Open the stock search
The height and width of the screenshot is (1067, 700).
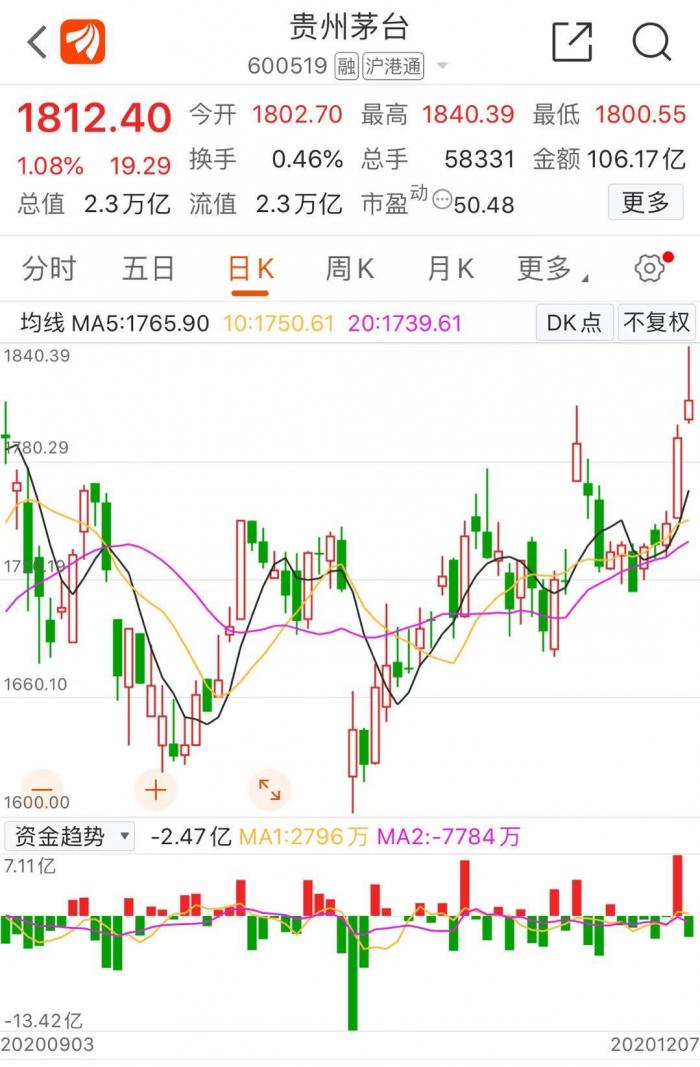point(651,42)
